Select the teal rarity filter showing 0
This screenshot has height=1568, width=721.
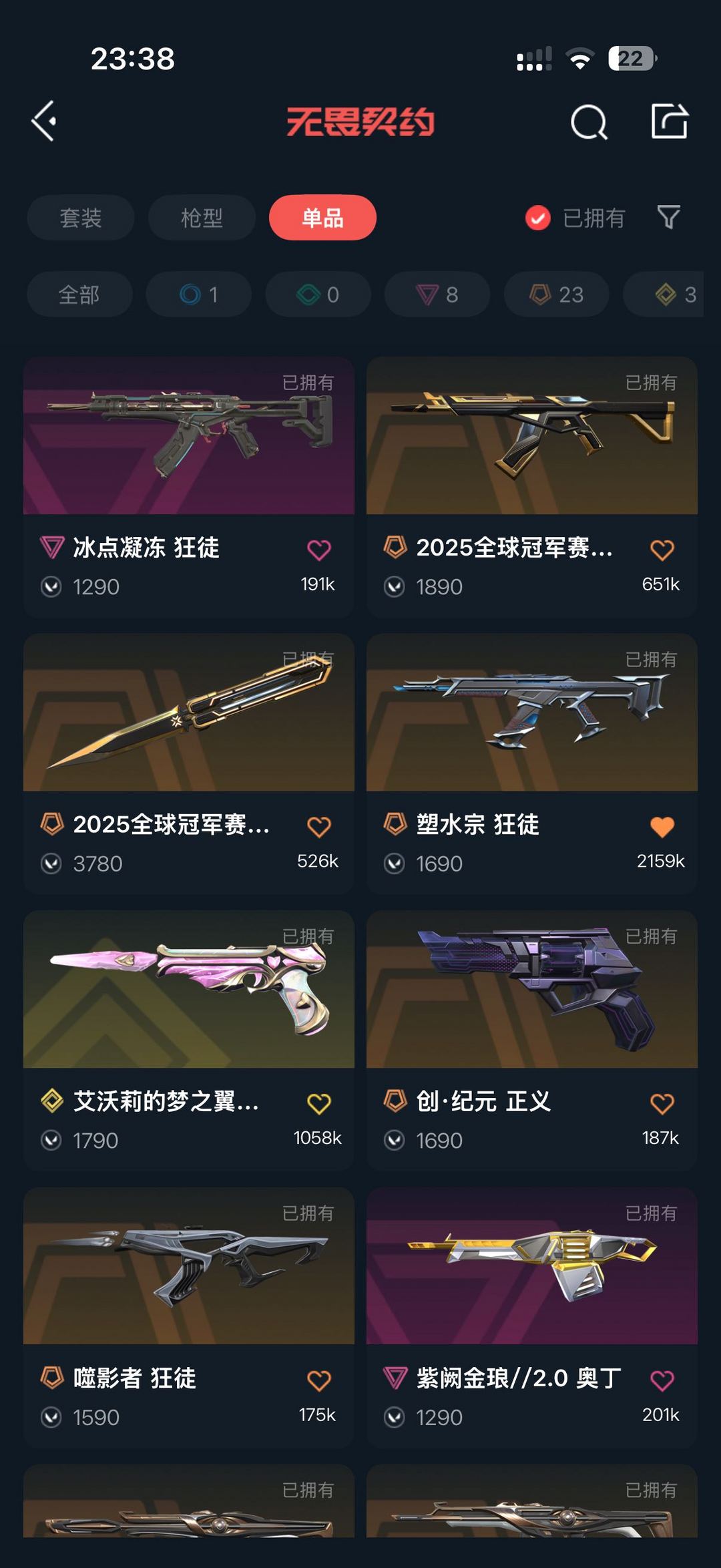pos(317,295)
